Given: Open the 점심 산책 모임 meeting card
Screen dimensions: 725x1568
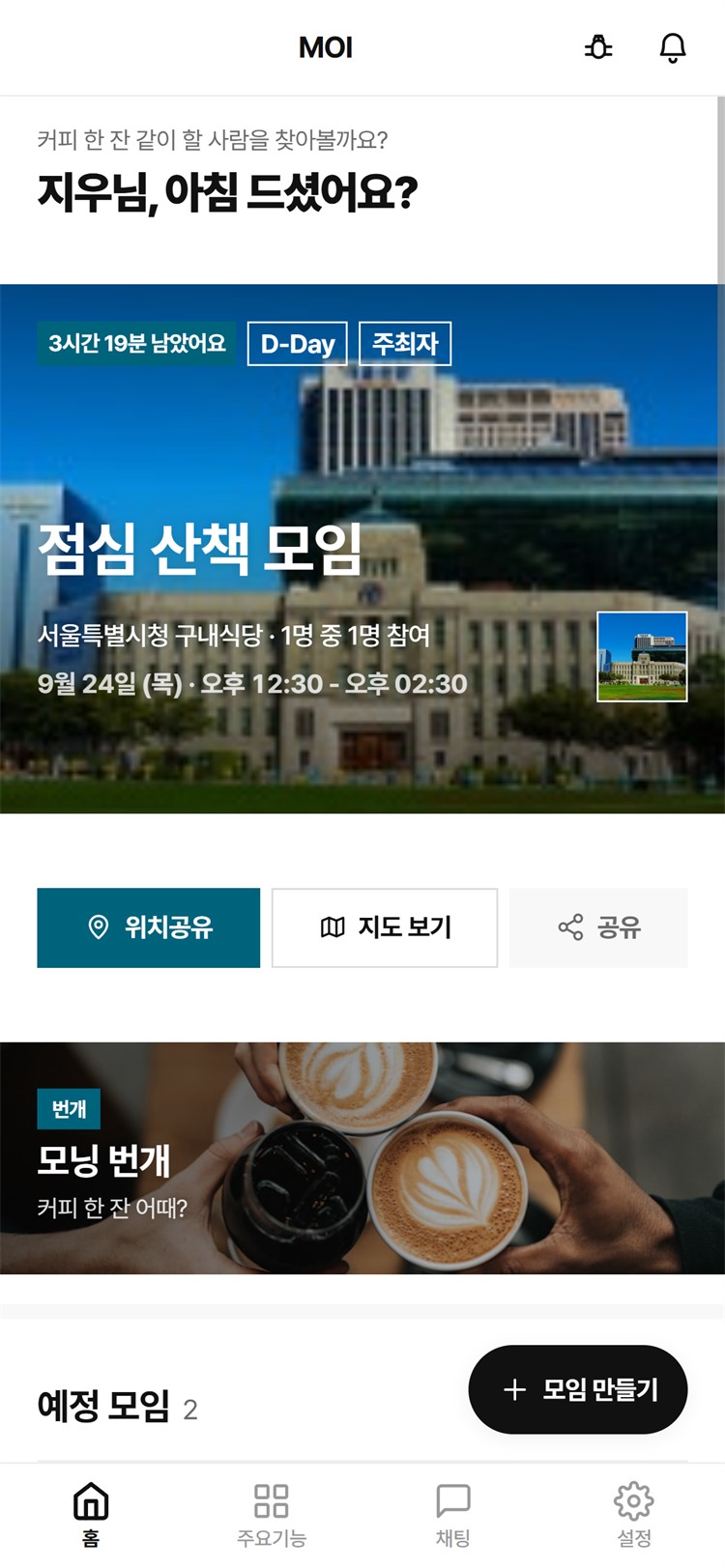Looking at the screenshot, I should 362,549.
